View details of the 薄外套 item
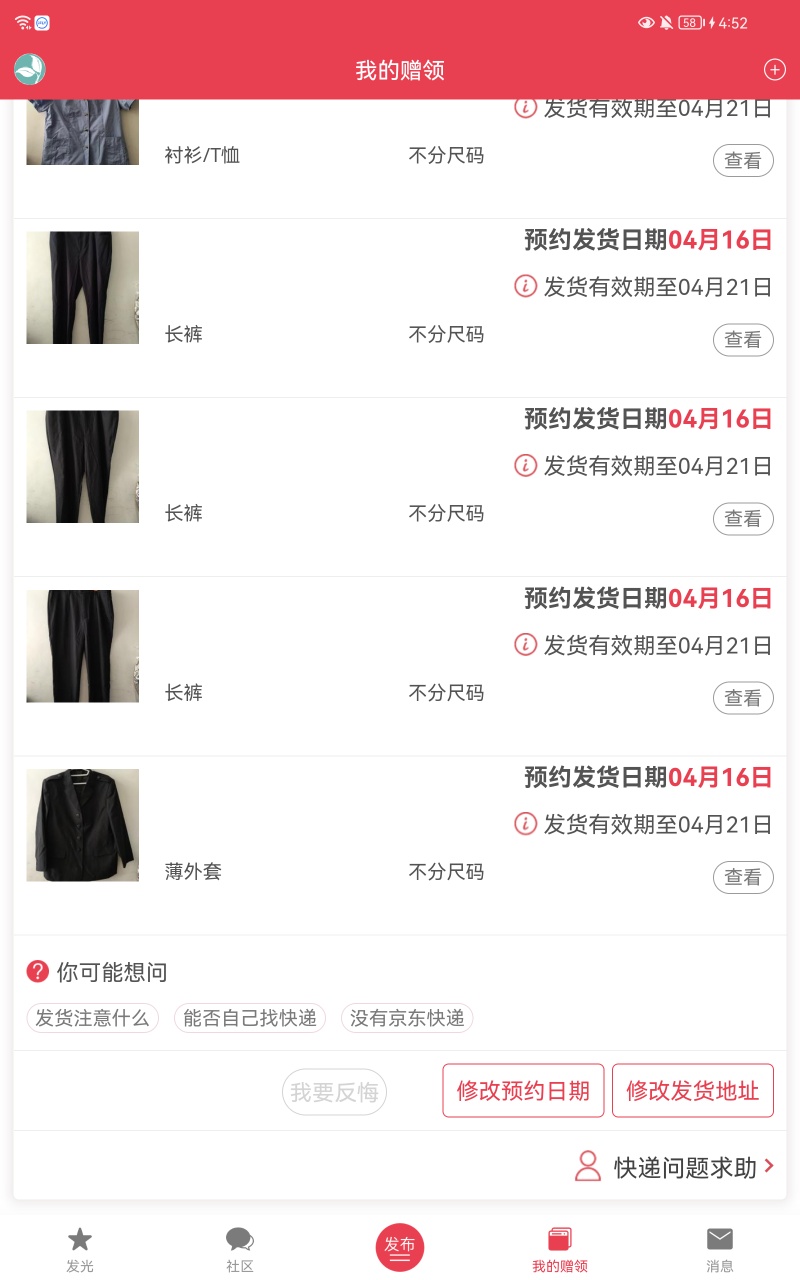Image resolution: width=800 pixels, height=1280 pixels. point(743,877)
